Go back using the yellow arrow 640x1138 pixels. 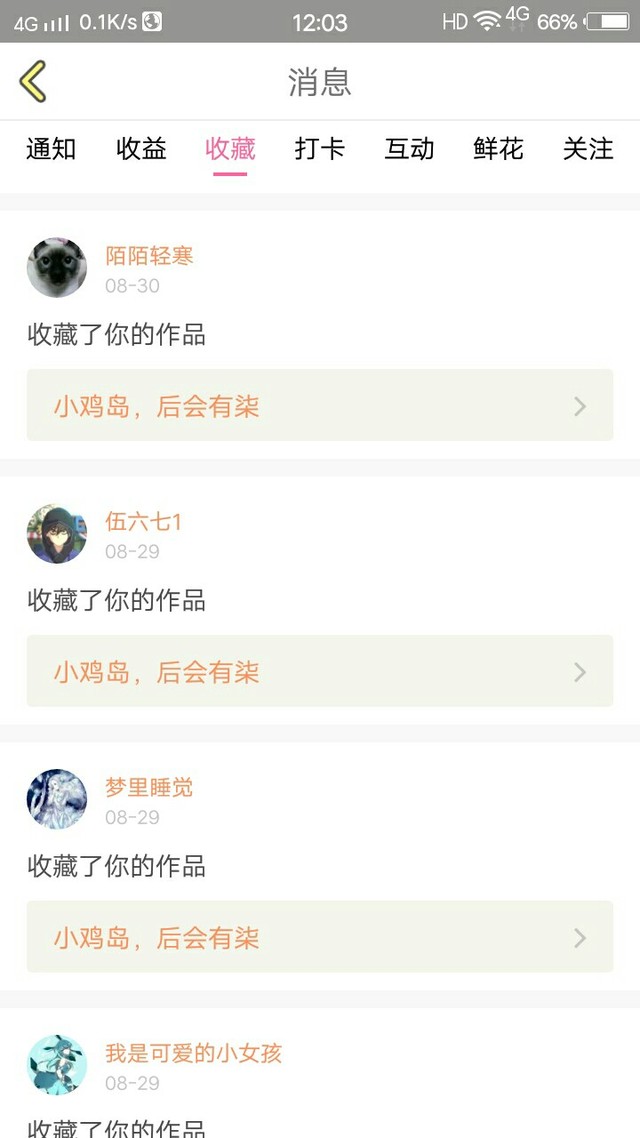click(33, 81)
